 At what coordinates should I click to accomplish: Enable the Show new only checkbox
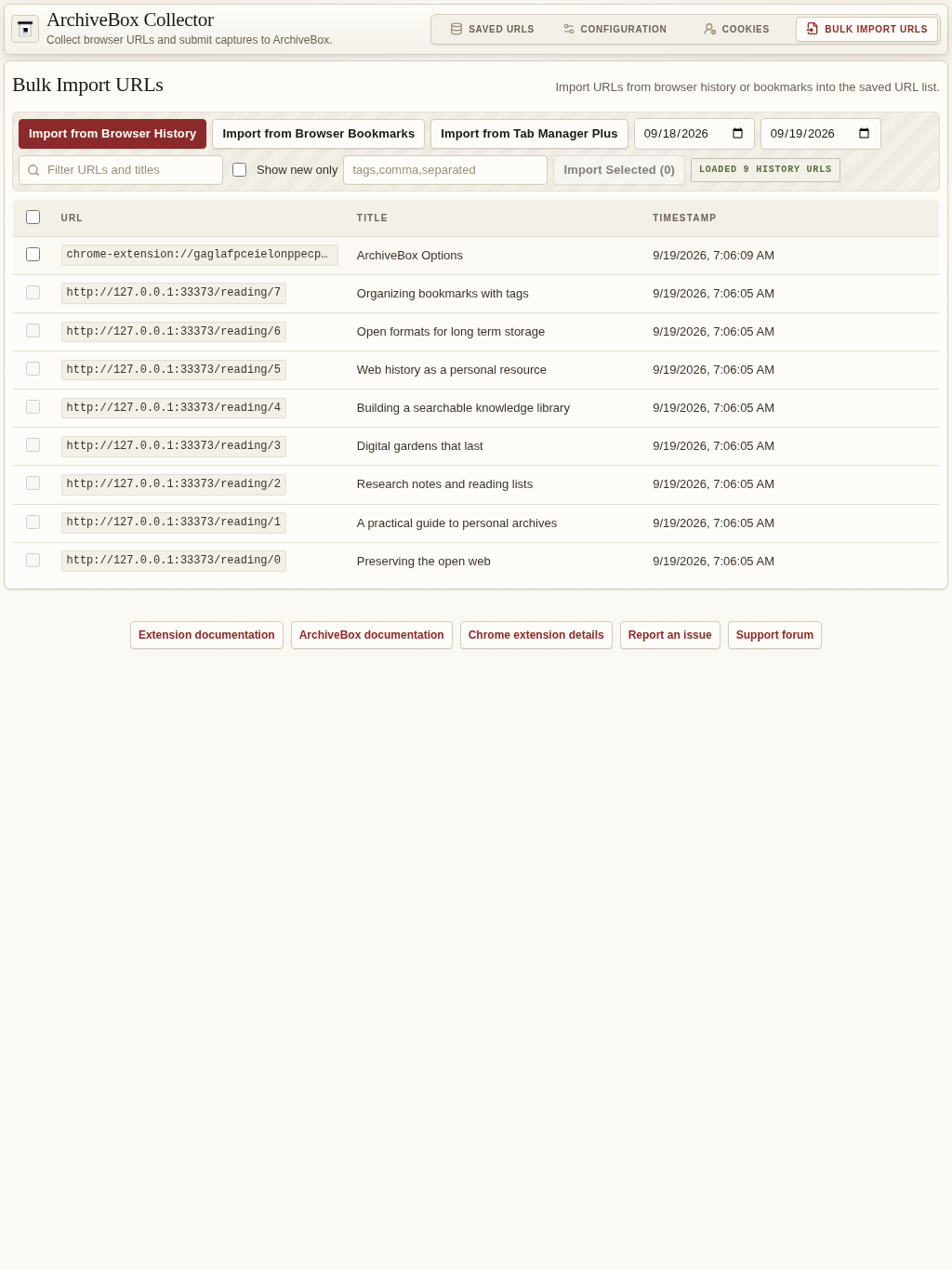point(239,170)
